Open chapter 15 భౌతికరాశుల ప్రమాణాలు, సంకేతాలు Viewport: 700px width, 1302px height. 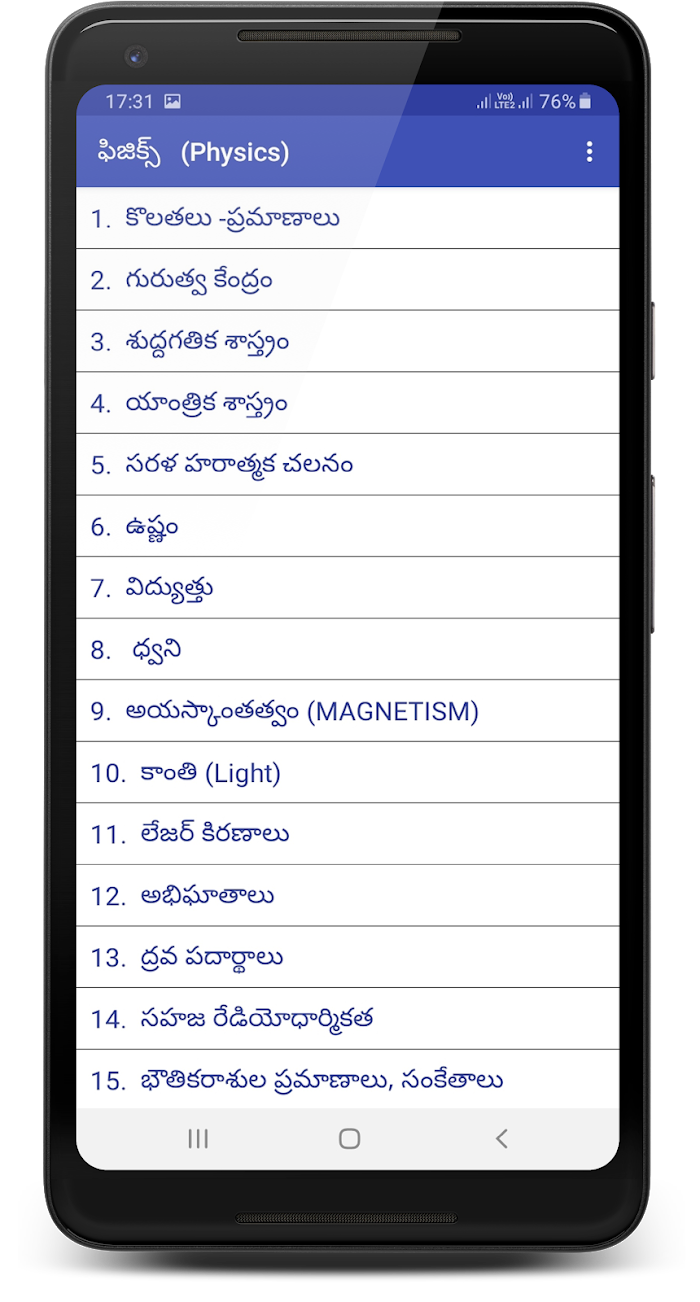[347, 1080]
